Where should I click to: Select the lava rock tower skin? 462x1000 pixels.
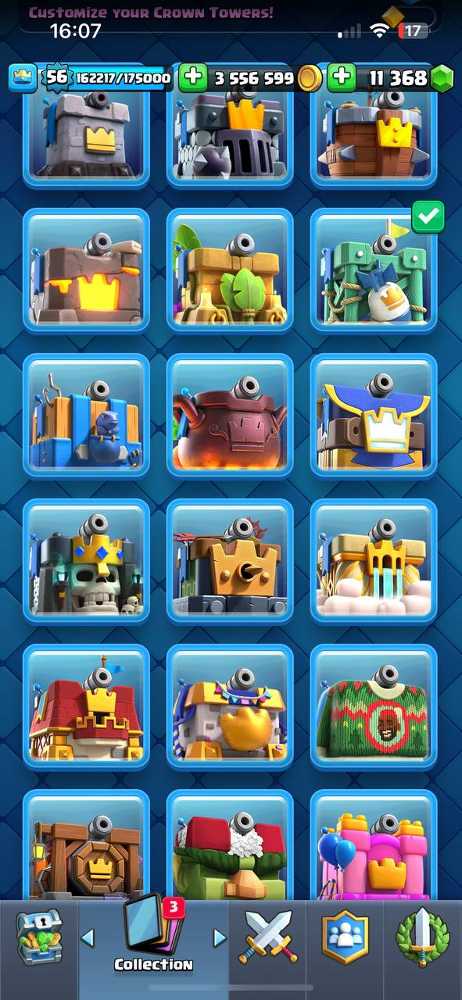coord(86,270)
